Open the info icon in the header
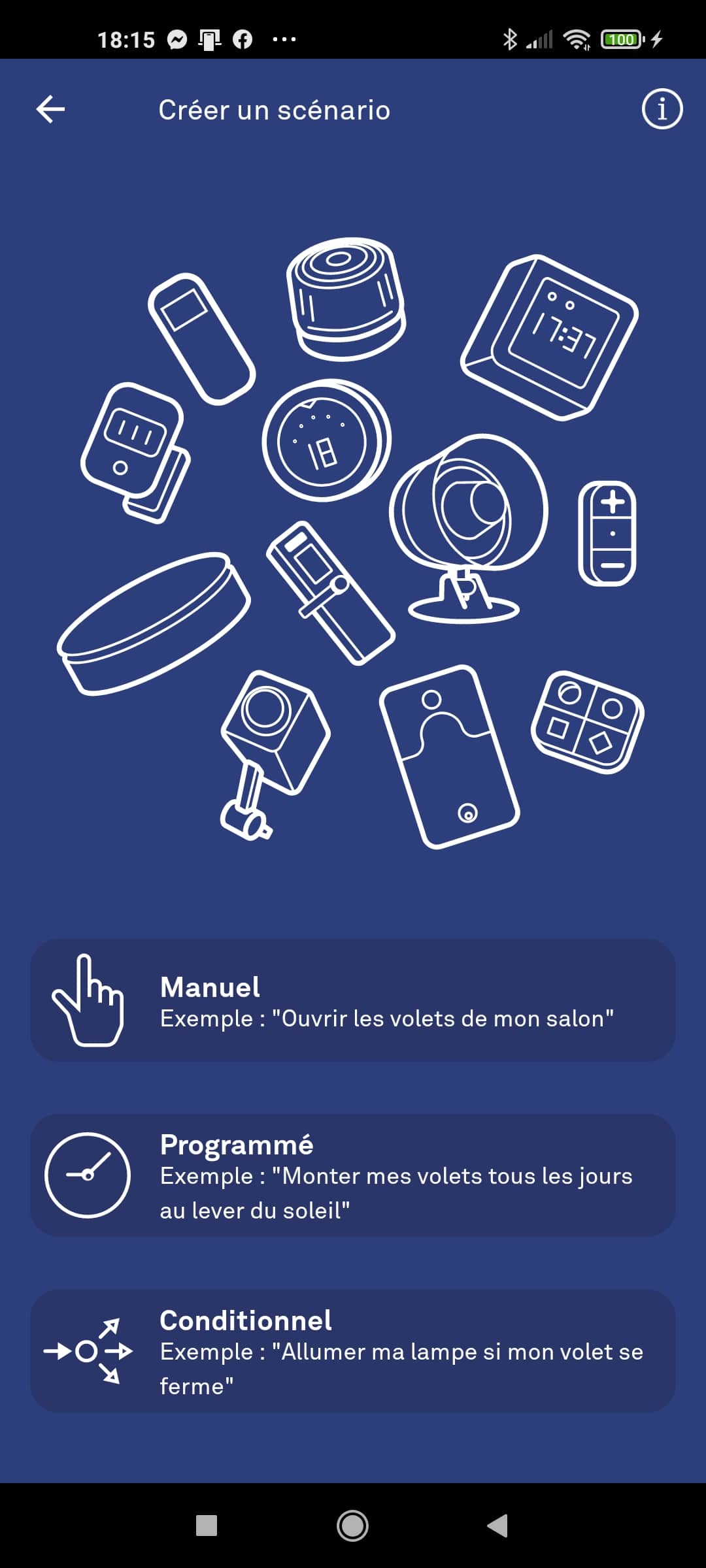 click(662, 109)
